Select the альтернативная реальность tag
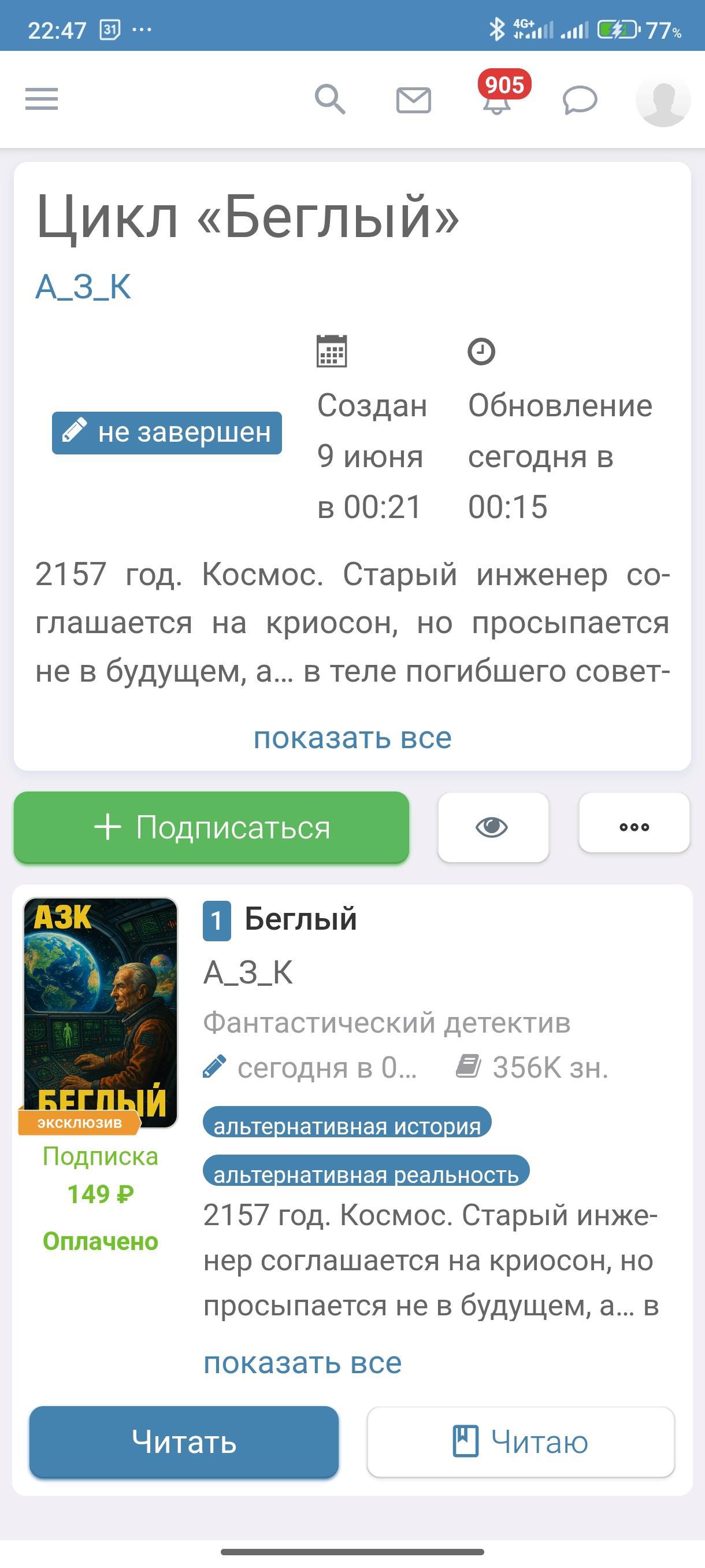 tap(366, 1173)
